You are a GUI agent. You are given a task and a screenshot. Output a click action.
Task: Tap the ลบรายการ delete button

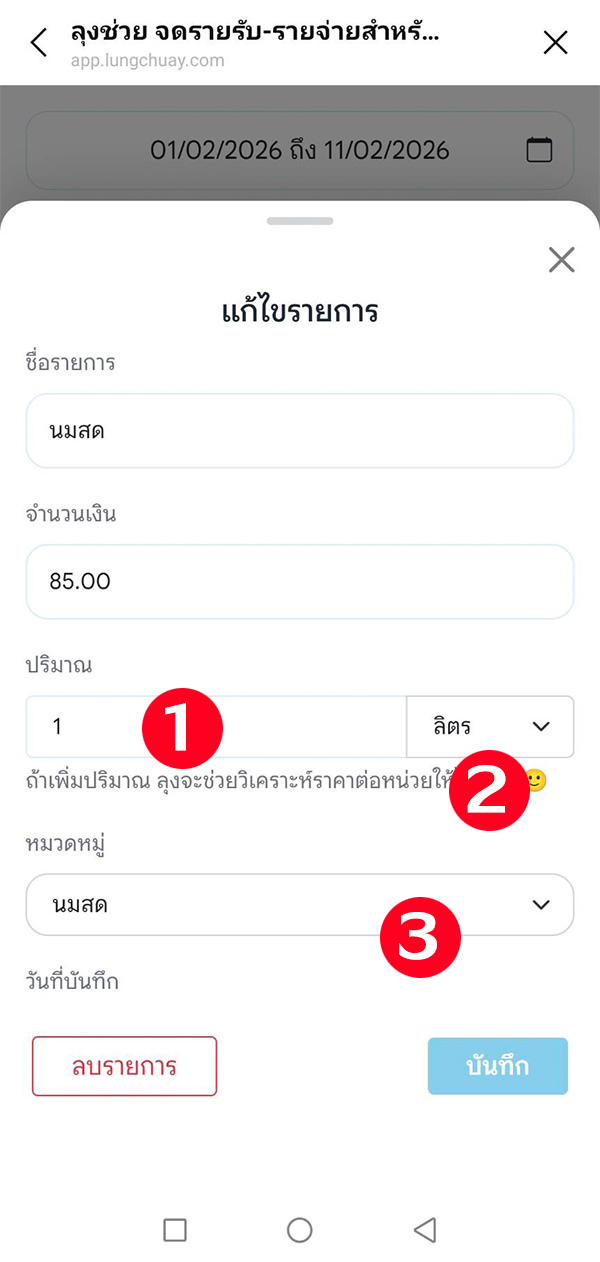pos(124,1066)
